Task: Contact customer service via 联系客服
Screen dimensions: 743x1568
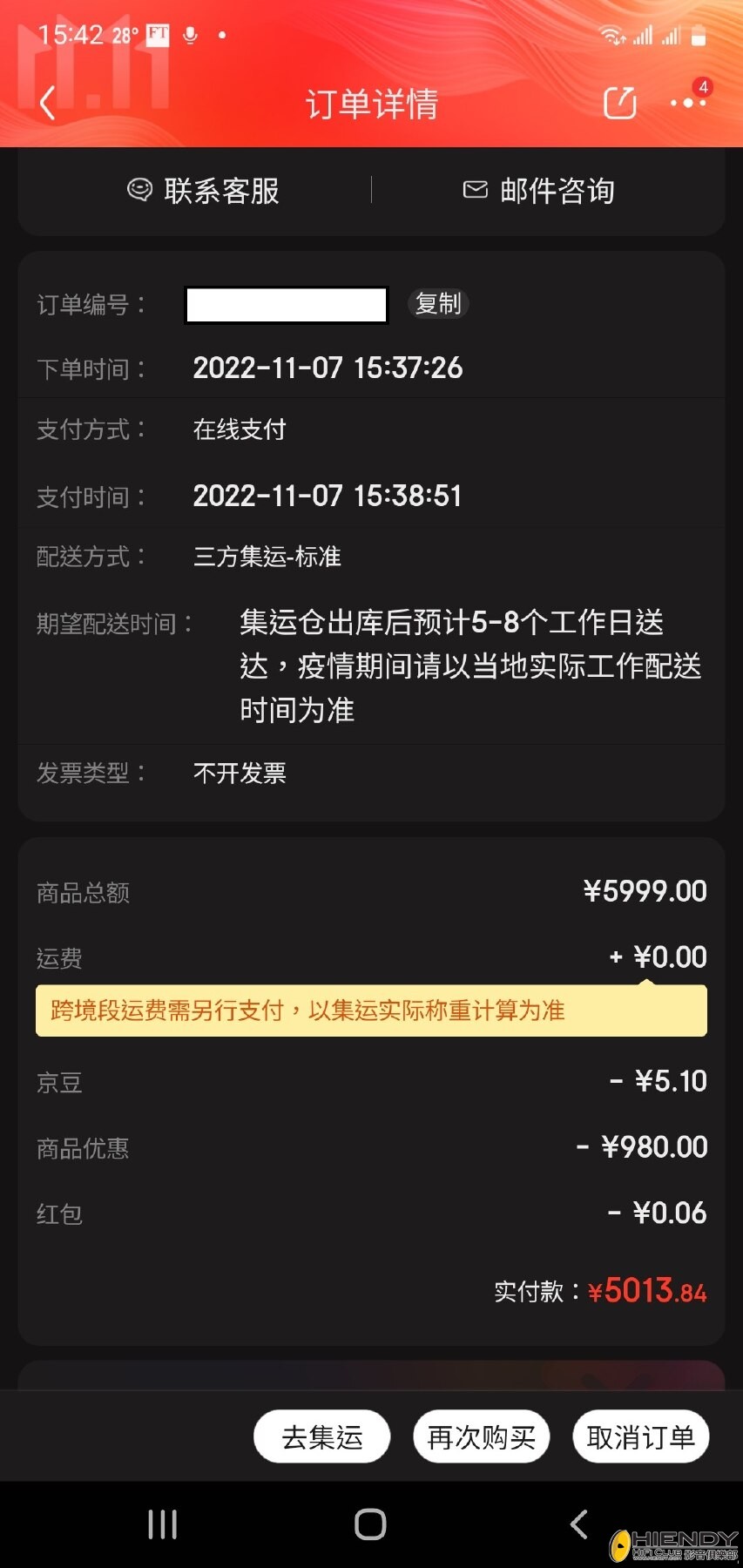Action: (x=204, y=191)
